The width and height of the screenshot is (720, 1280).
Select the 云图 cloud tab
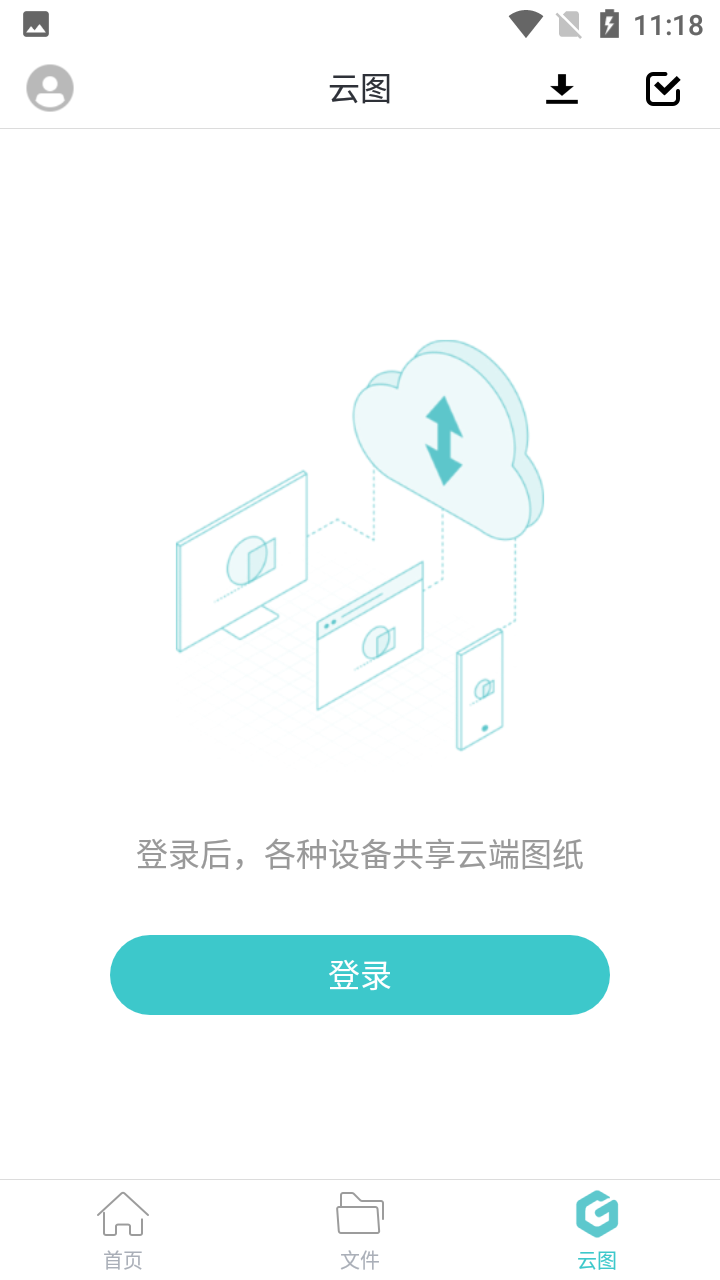597,1230
